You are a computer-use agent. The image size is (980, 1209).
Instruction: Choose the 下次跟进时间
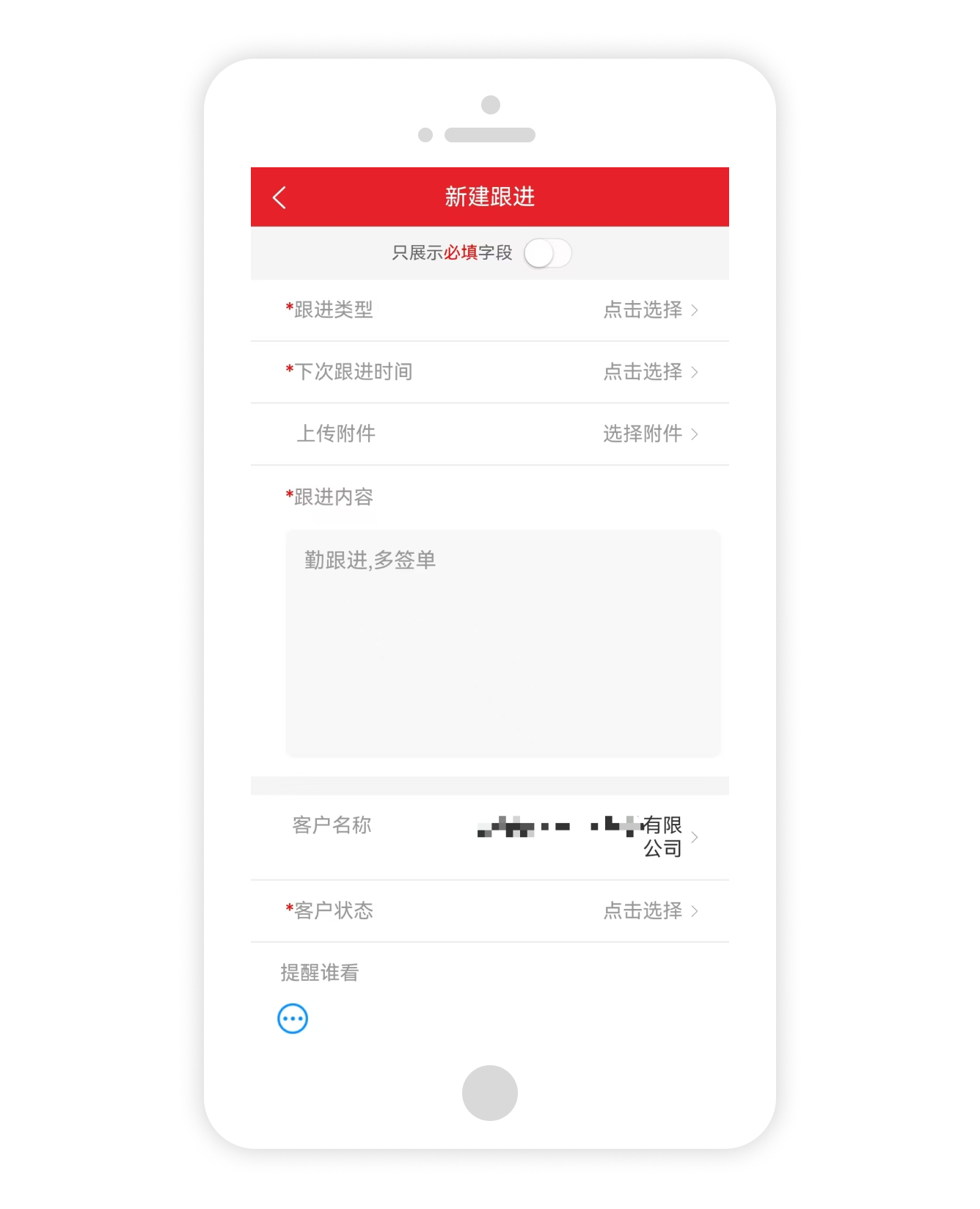pos(648,372)
